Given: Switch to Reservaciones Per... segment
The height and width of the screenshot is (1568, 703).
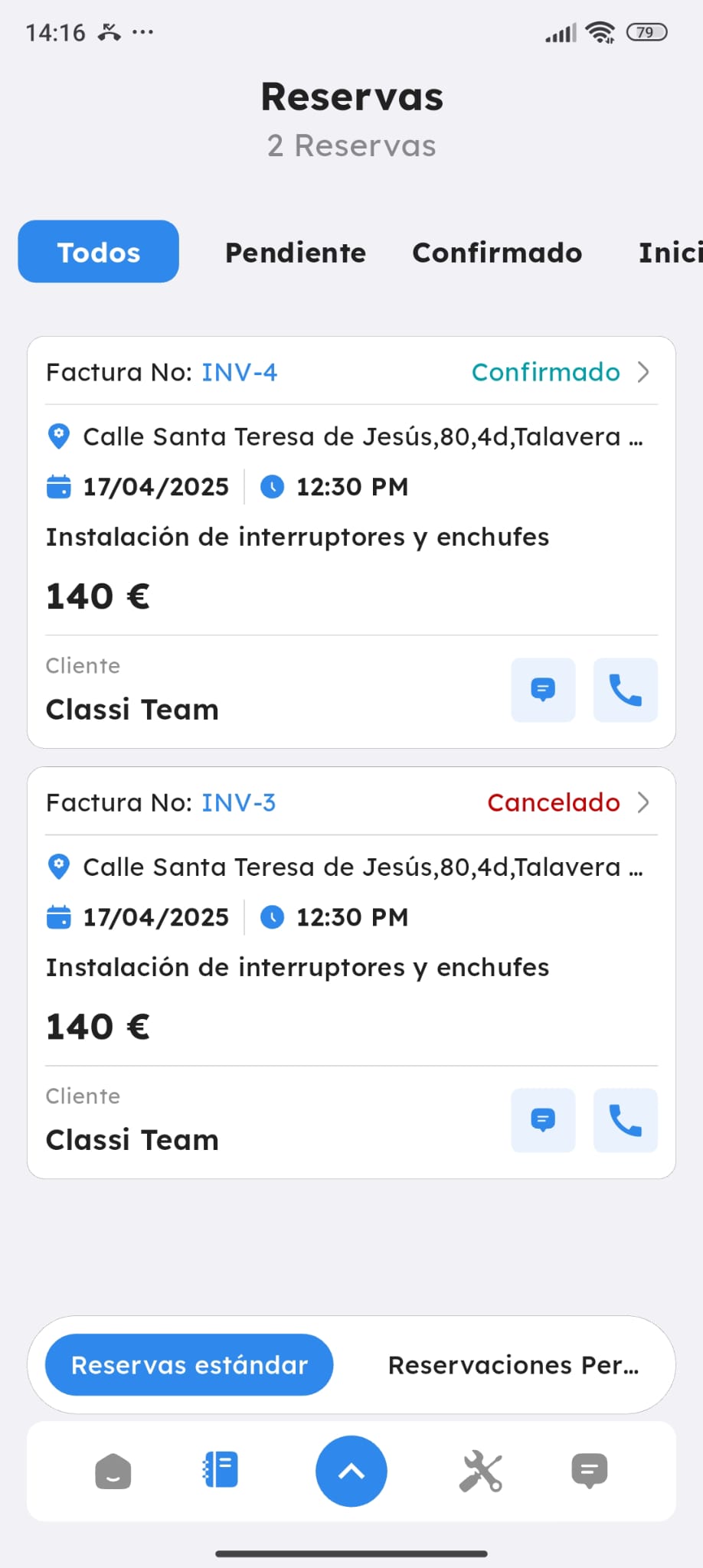Looking at the screenshot, I should (x=513, y=1365).
